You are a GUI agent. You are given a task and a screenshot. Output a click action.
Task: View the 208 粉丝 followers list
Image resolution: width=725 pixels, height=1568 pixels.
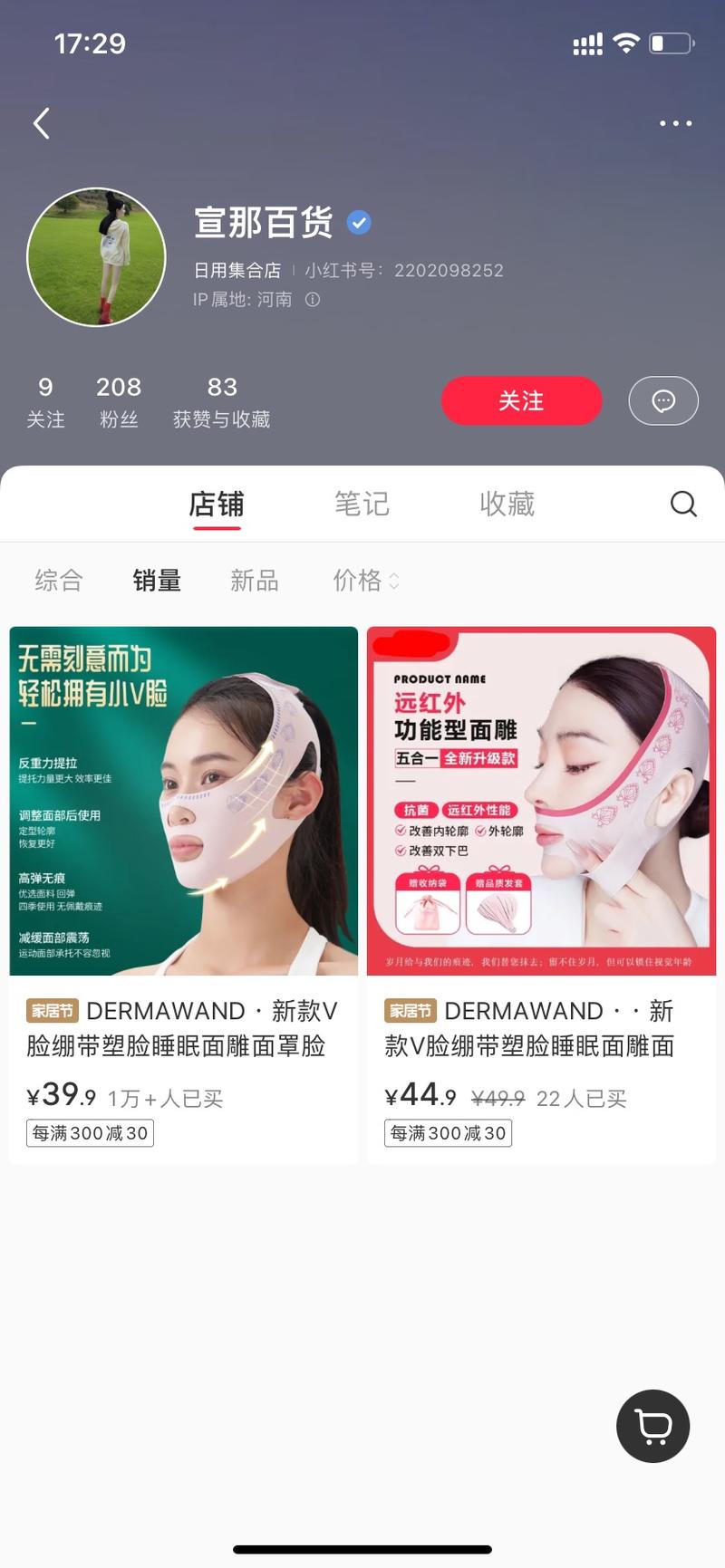coord(119,401)
